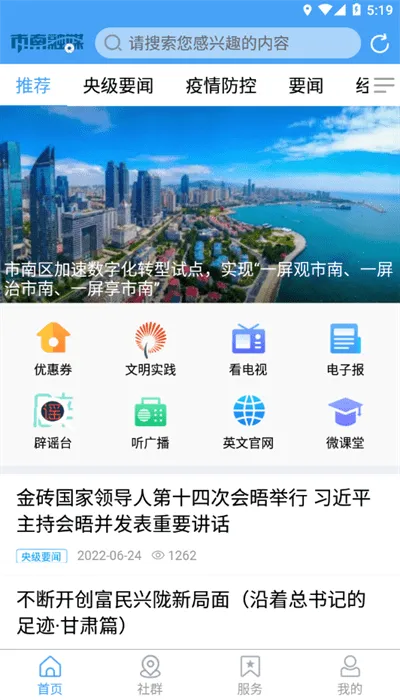Open the 我的 profile tab

coord(350,675)
